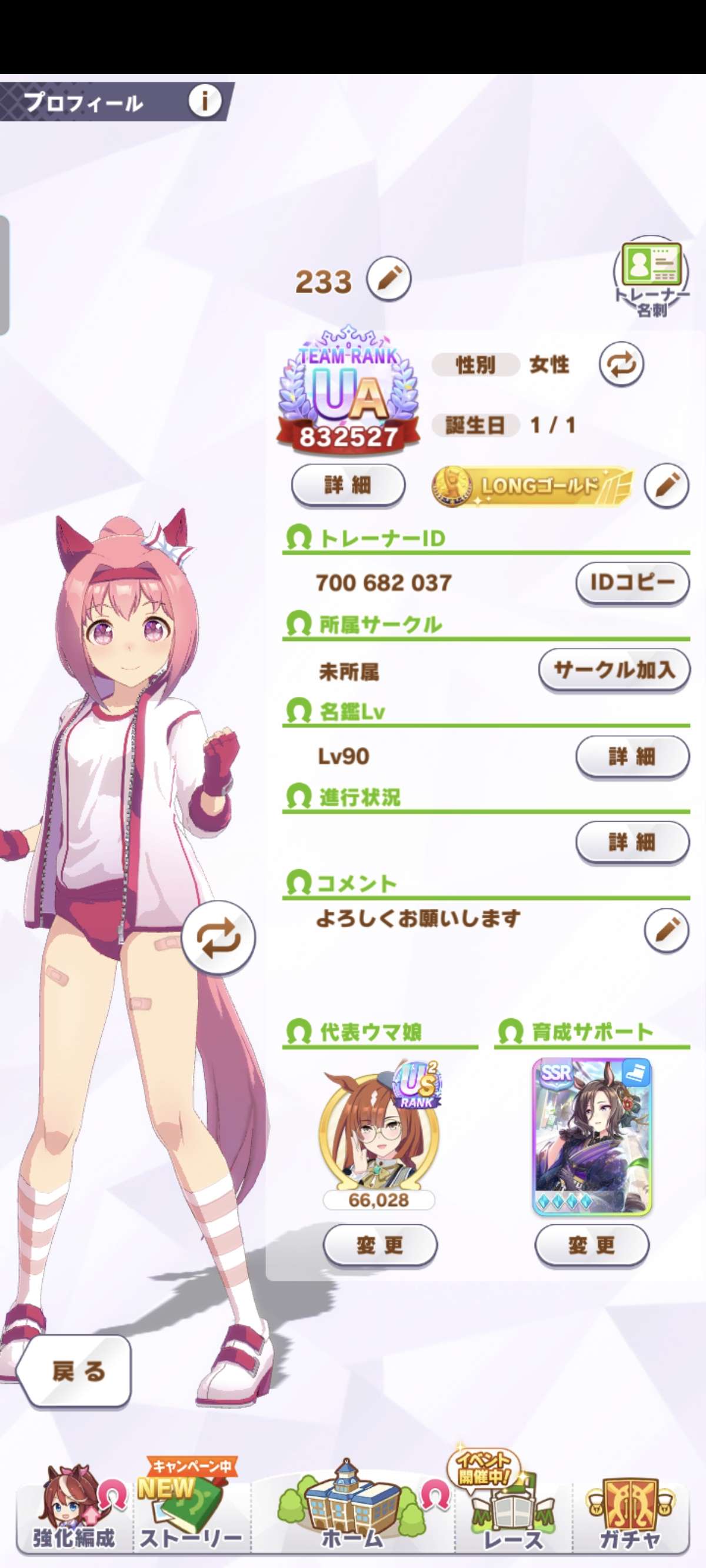This screenshot has height=1568, width=706.
Task: Edit the LONGゴールド title
Action: 667,485
